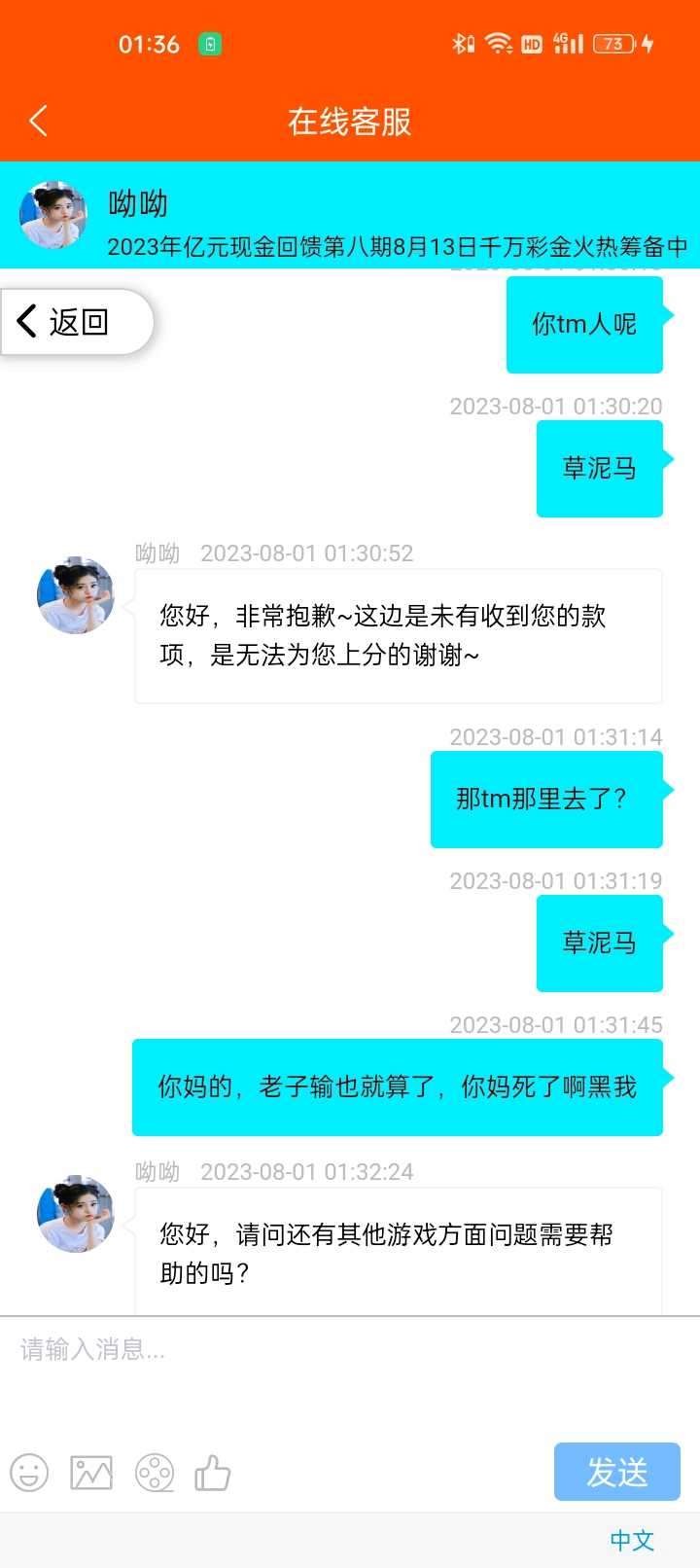The height and width of the screenshot is (1568, 700).
Task: Open the emoji smiley picker
Action: [29, 1473]
